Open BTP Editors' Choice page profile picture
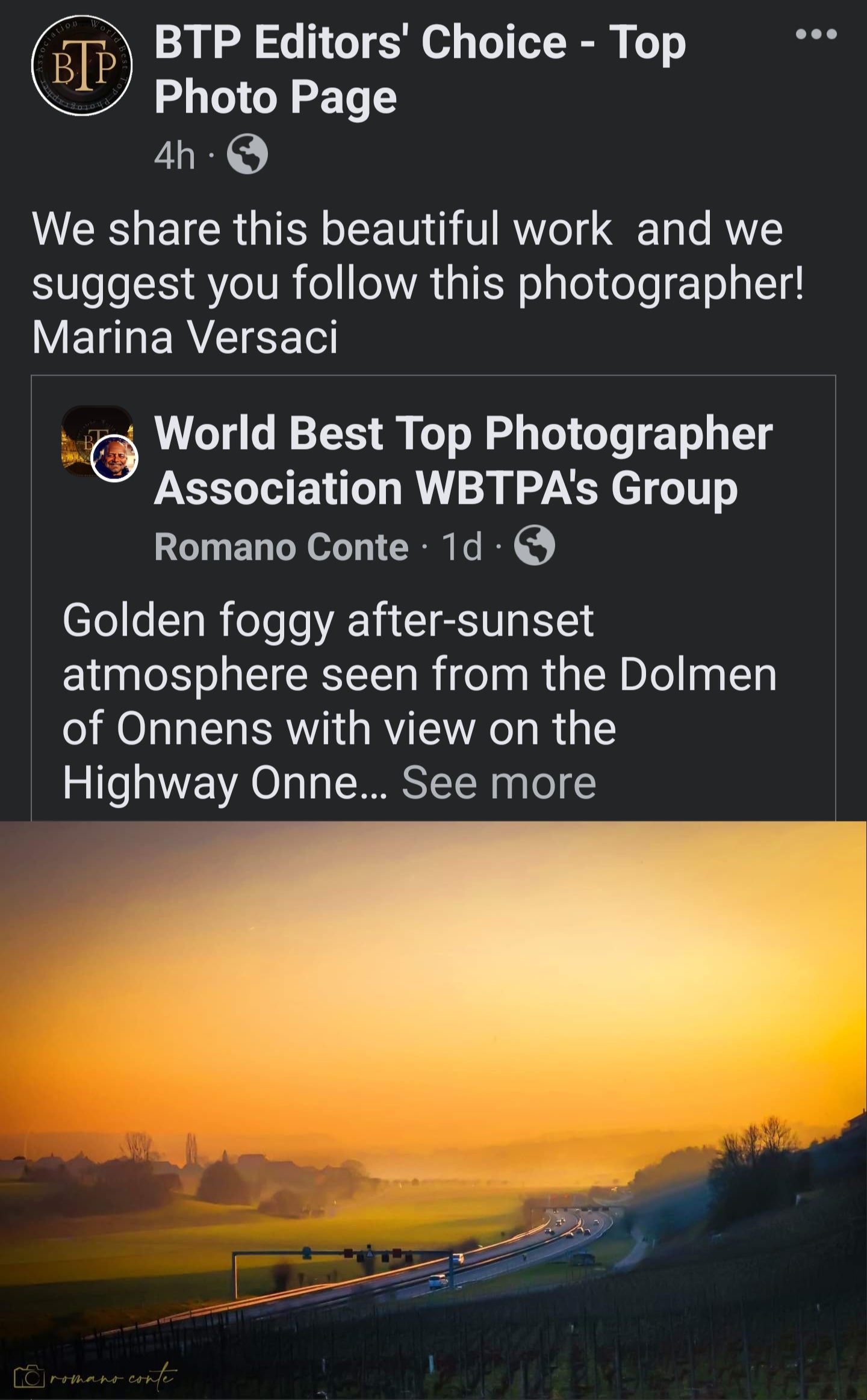The height and width of the screenshot is (1400, 867). [82, 66]
